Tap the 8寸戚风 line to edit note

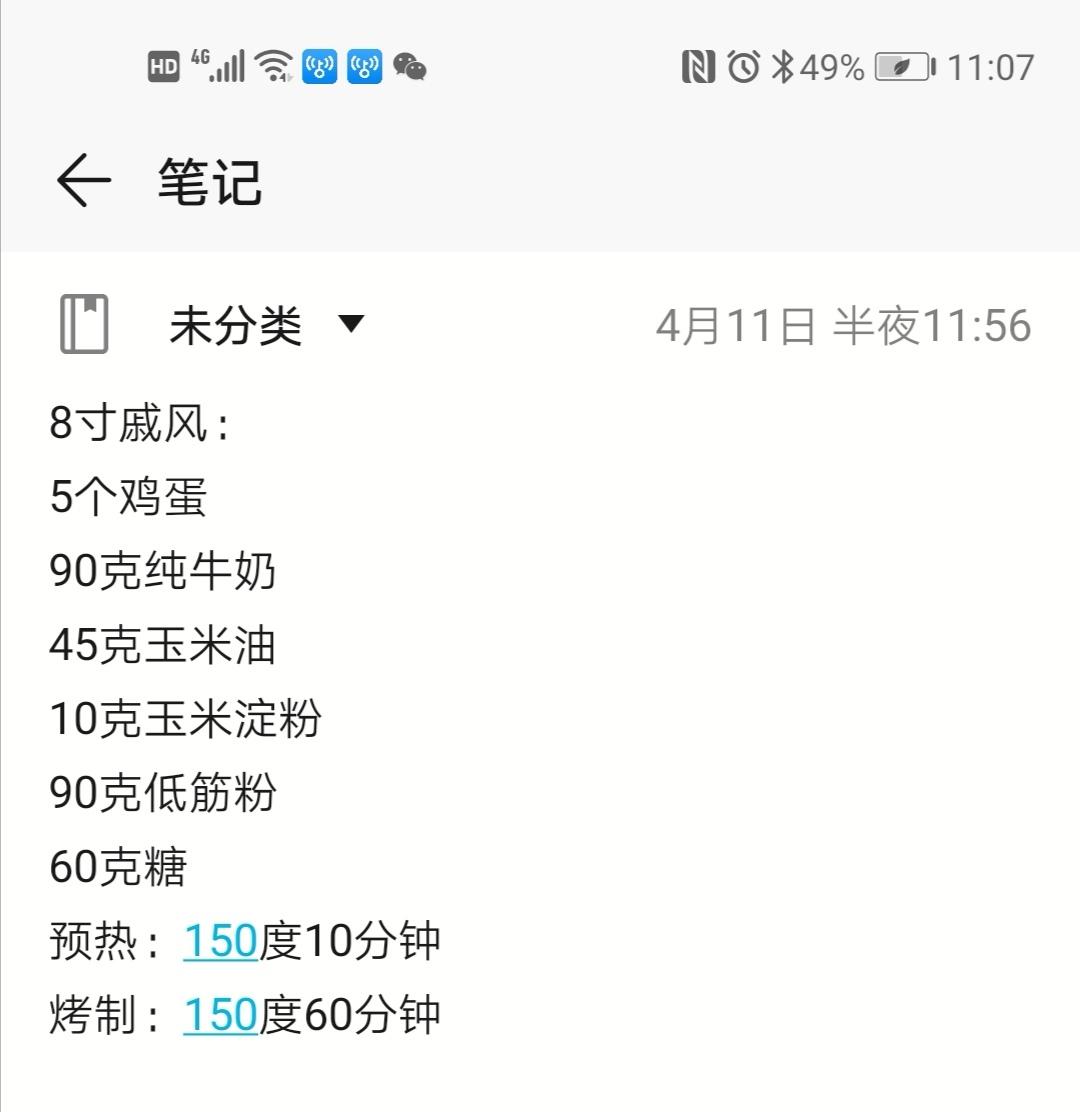click(140, 424)
